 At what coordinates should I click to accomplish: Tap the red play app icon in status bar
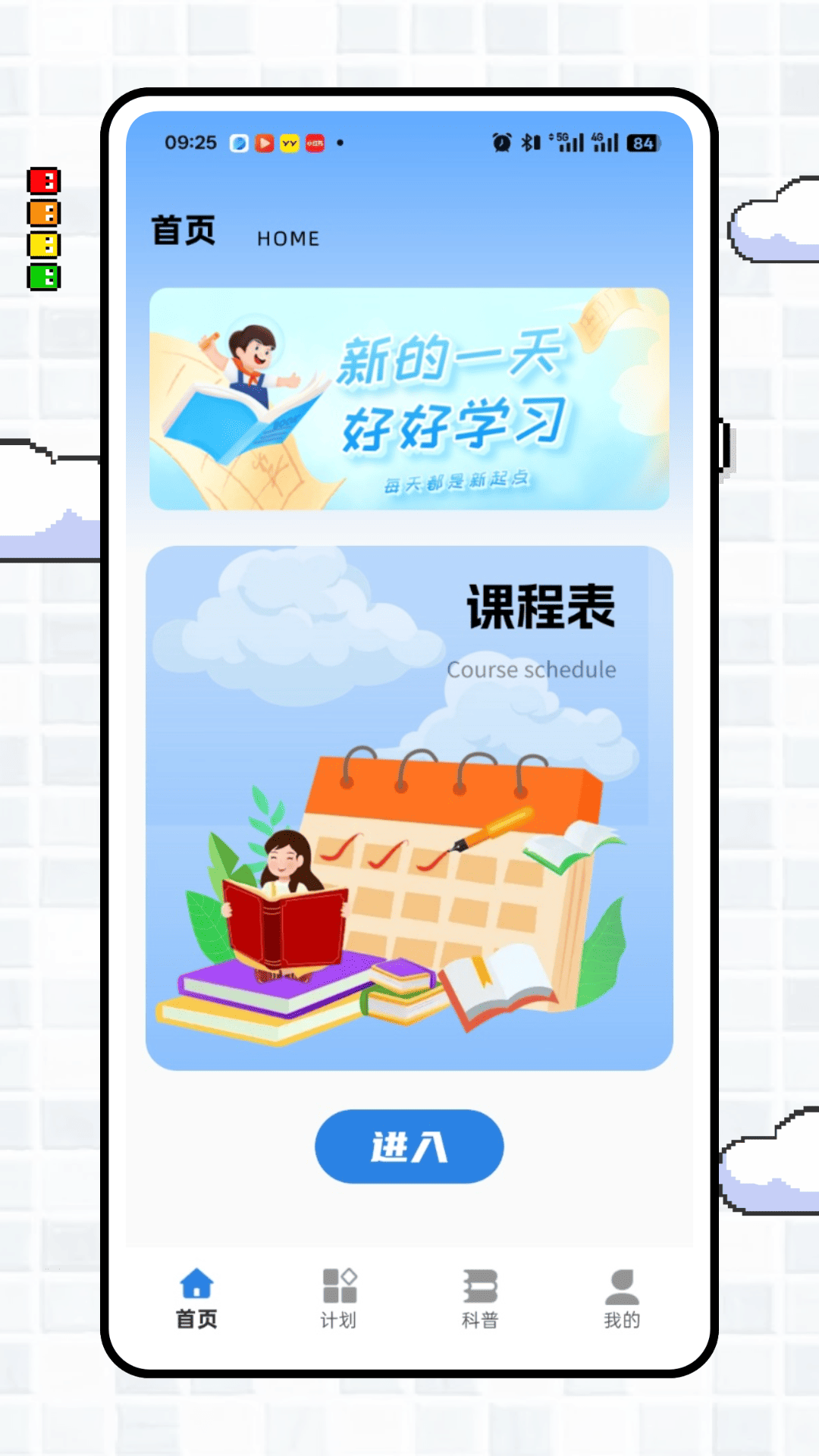(262, 143)
